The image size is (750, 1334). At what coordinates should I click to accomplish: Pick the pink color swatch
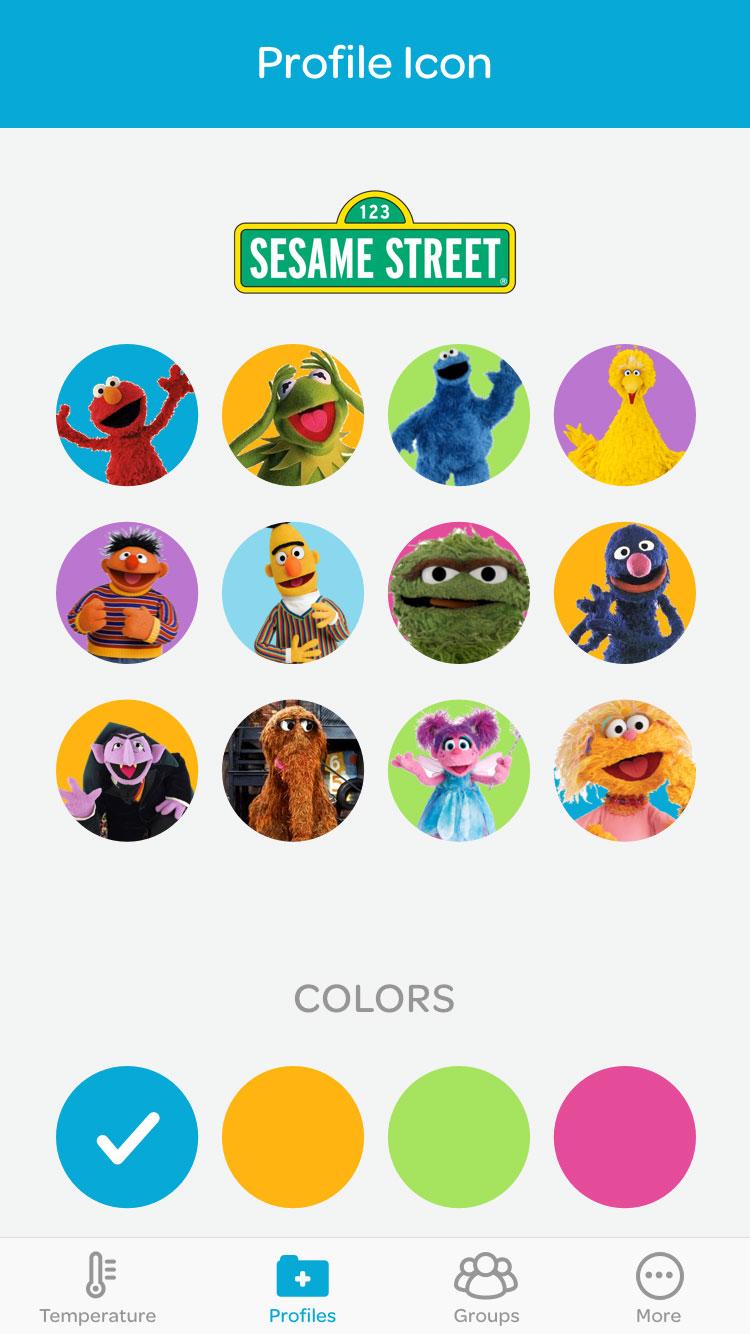(625, 1137)
